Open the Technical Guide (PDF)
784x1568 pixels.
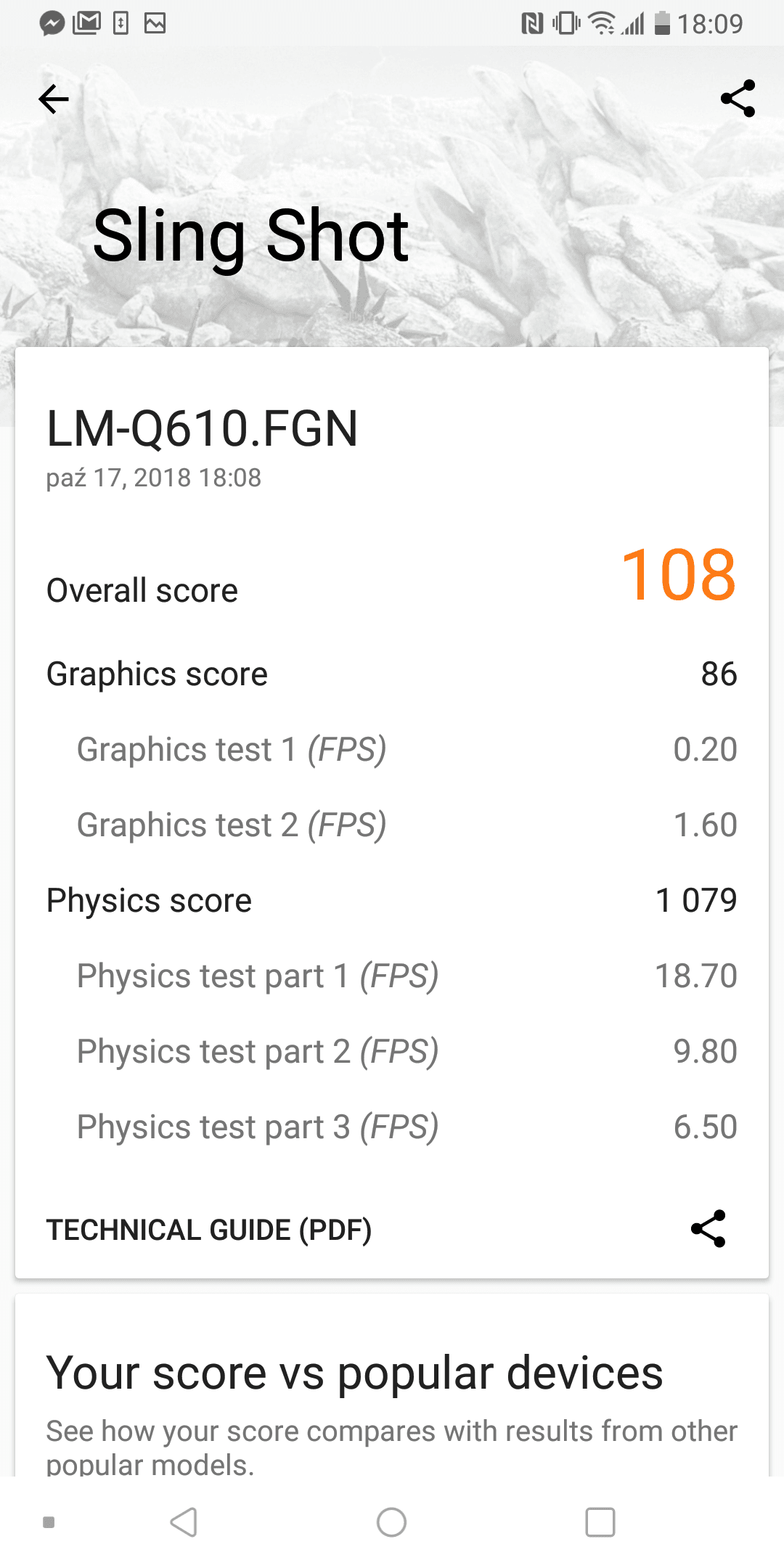click(209, 1230)
